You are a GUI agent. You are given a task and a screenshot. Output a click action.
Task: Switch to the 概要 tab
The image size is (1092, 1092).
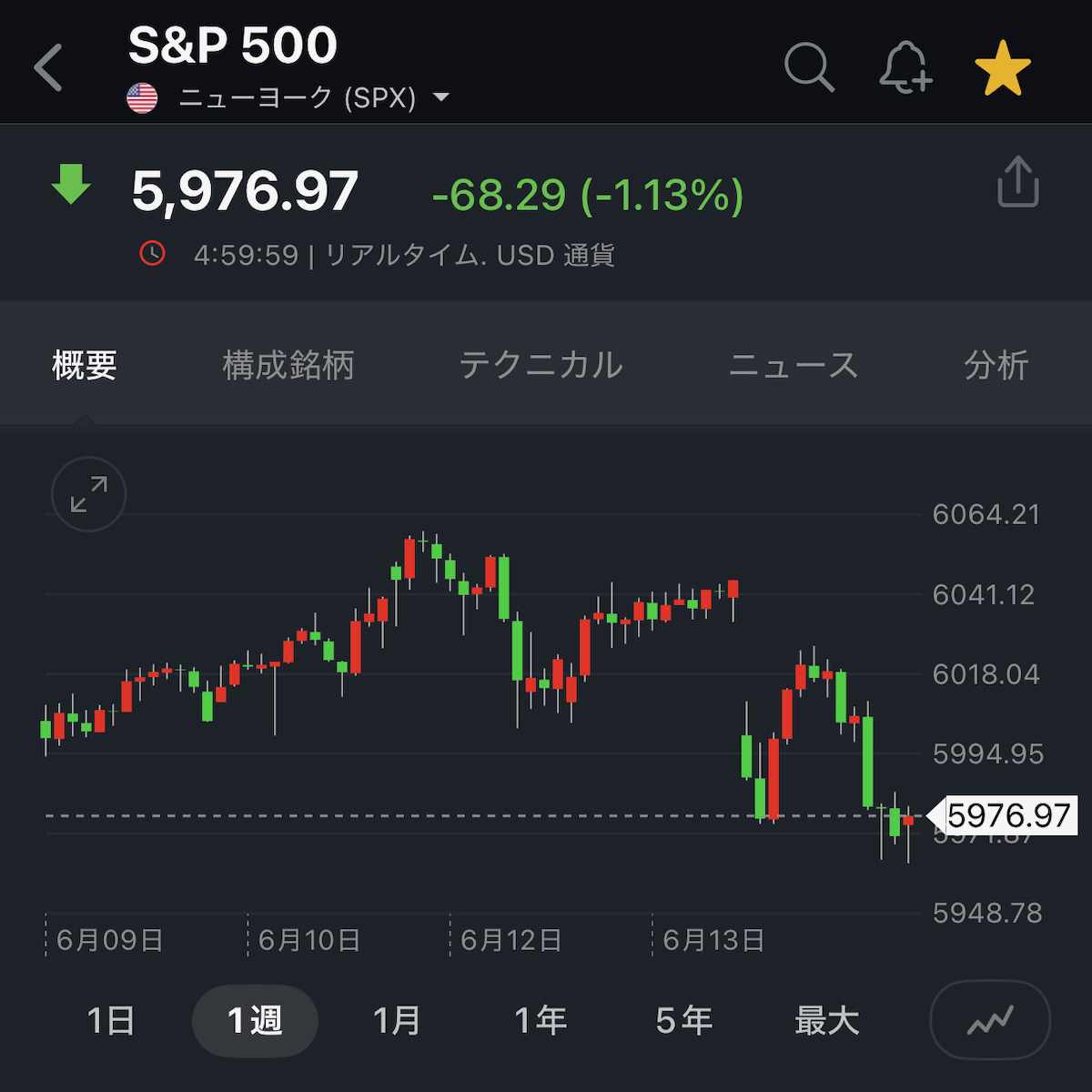[85, 365]
